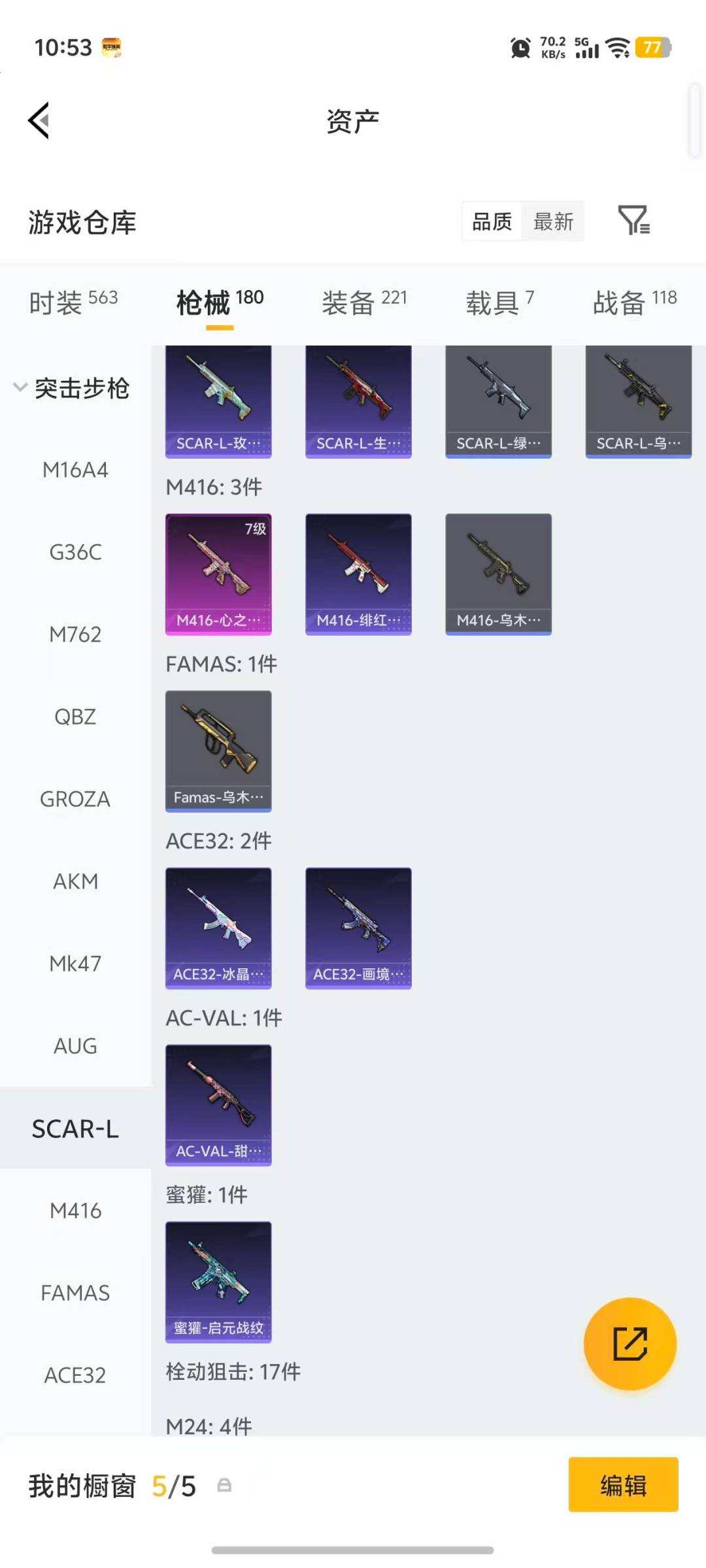
Task: Select M16A4 in the weapon list
Action: [x=75, y=470]
